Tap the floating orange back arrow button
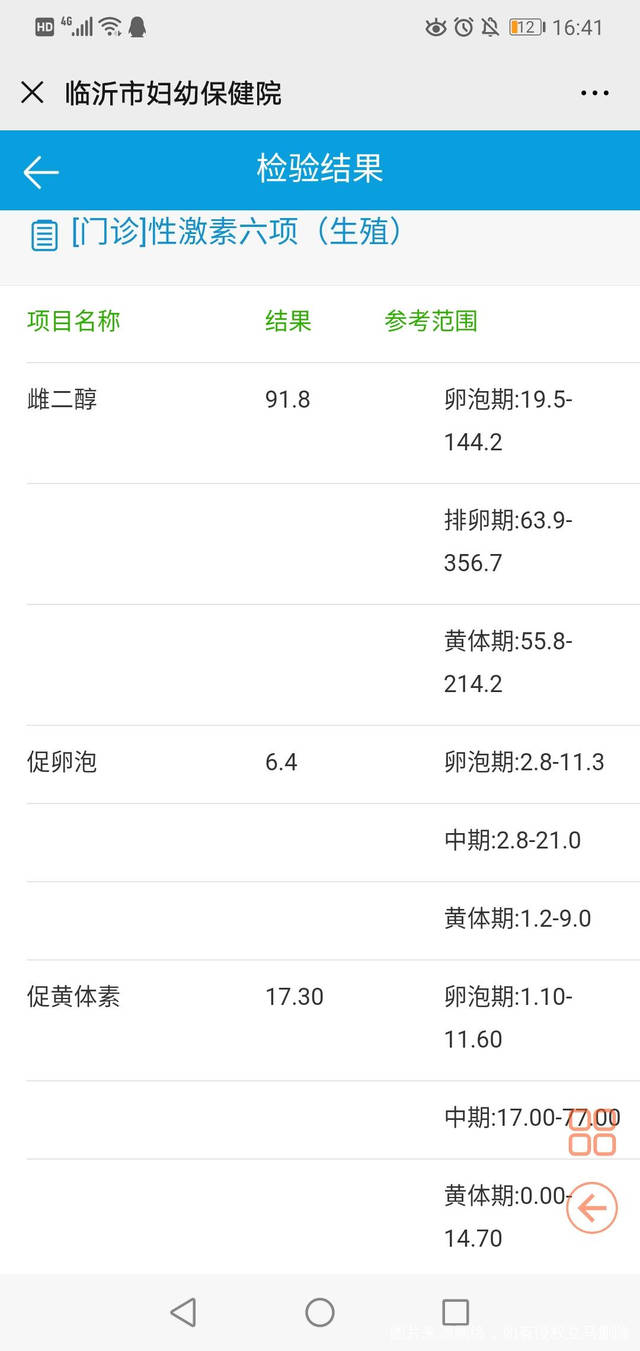640x1351 pixels. pos(592,1209)
